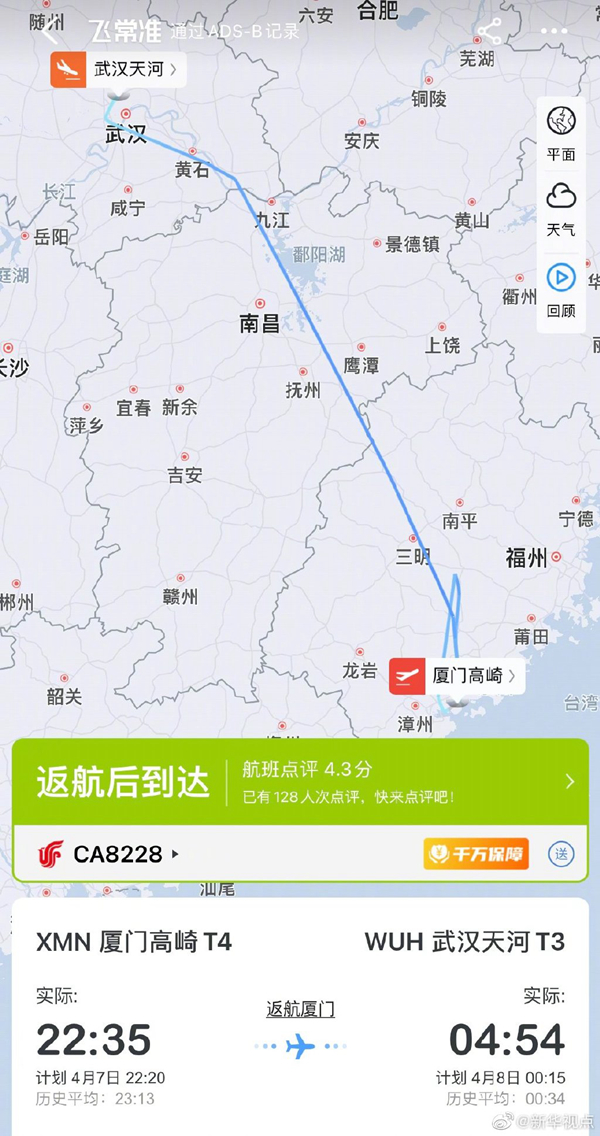Image resolution: width=600 pixels, height=1136 pixels.
Task: Share this flight's track
Action: tap(489, 31)
